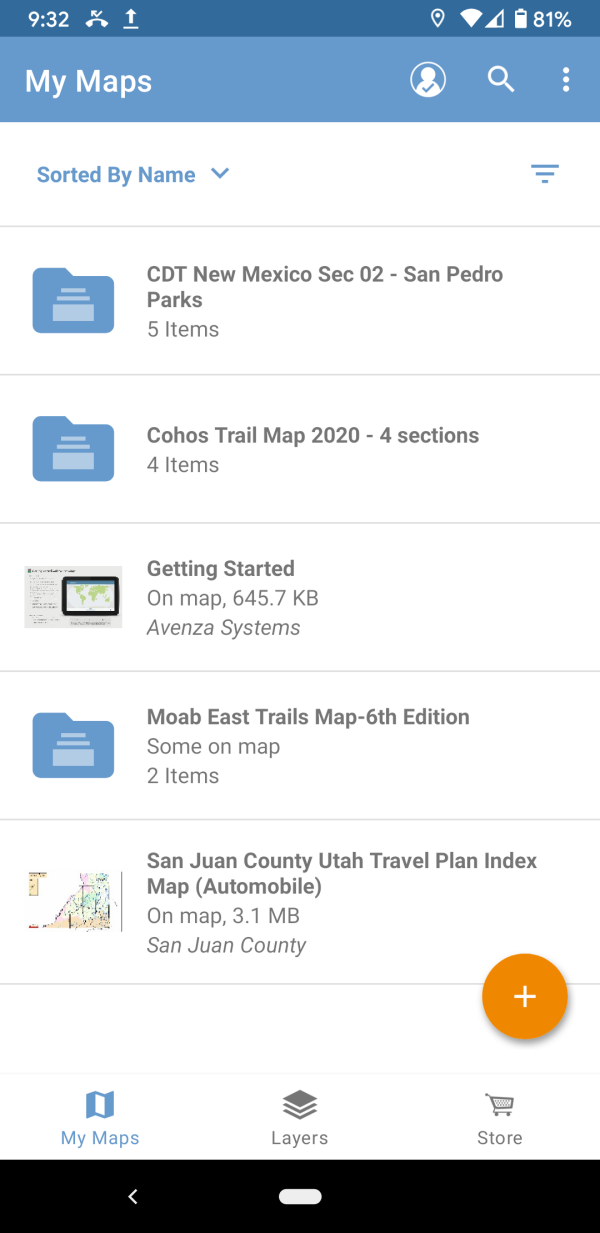This screenshot has height=1233, width=600.
Task: Open the account profile icon
Action: tap(428, 80)
